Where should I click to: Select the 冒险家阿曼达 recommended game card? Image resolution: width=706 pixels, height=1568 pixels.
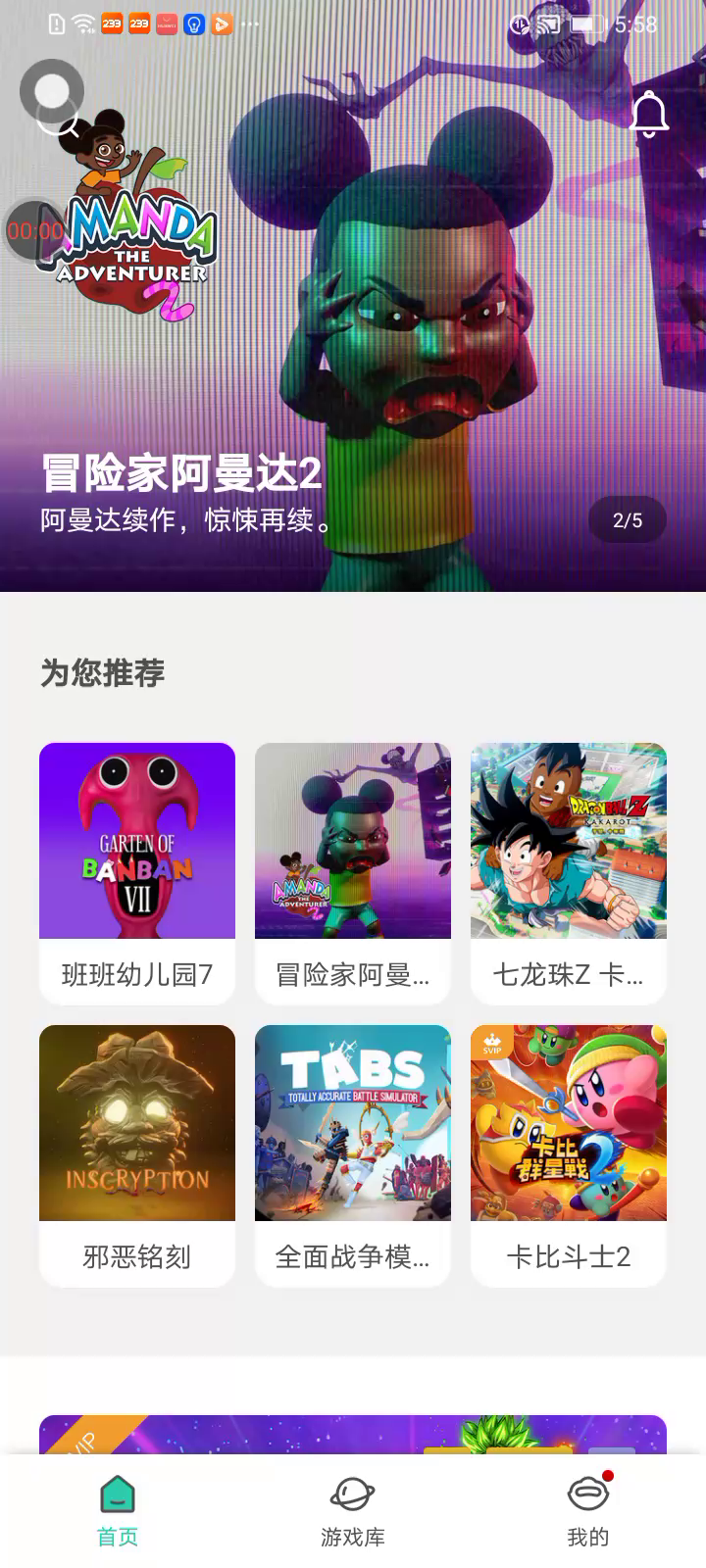click(x=353, y=872)
